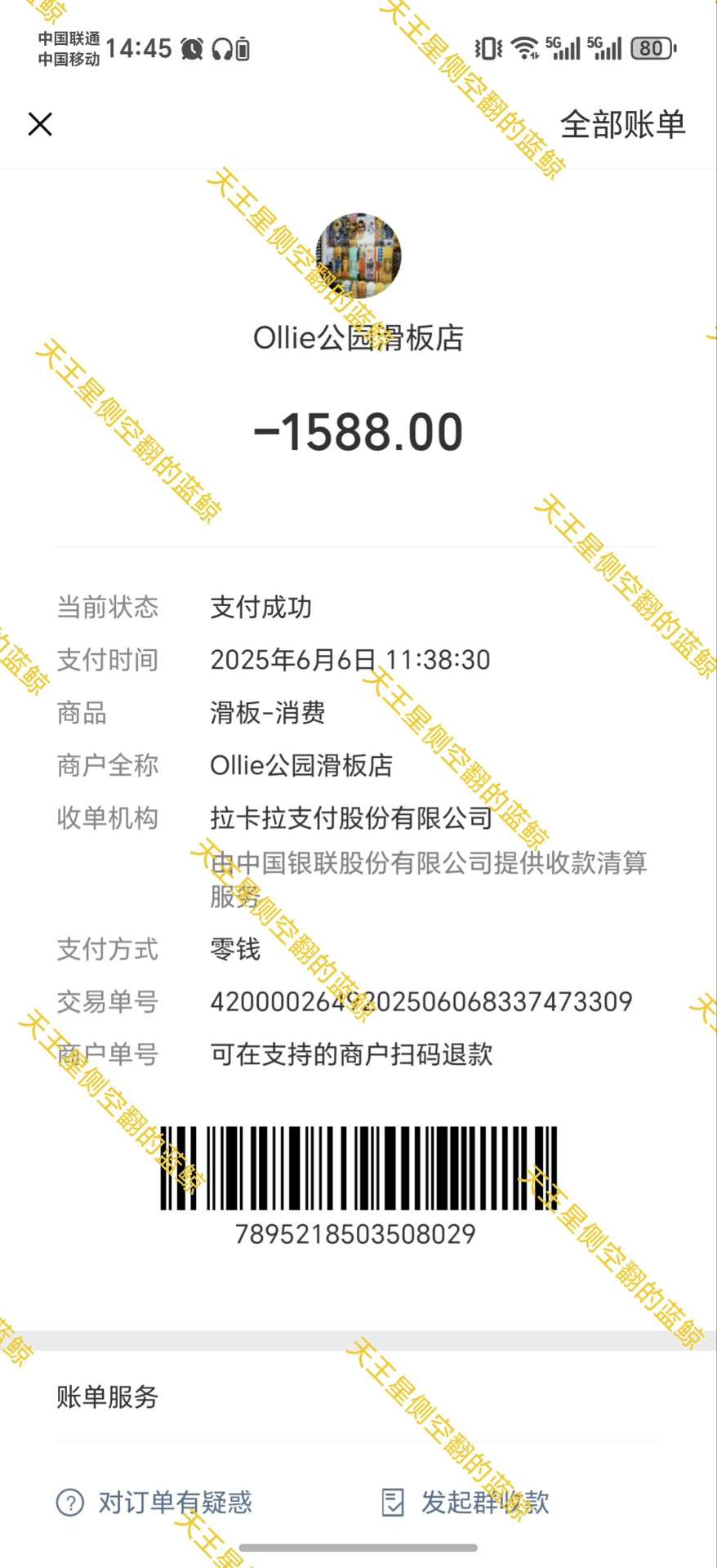Open Ollie公园滑板店 merchant avatar
The image size is (717, 1568).
(358, 256)
